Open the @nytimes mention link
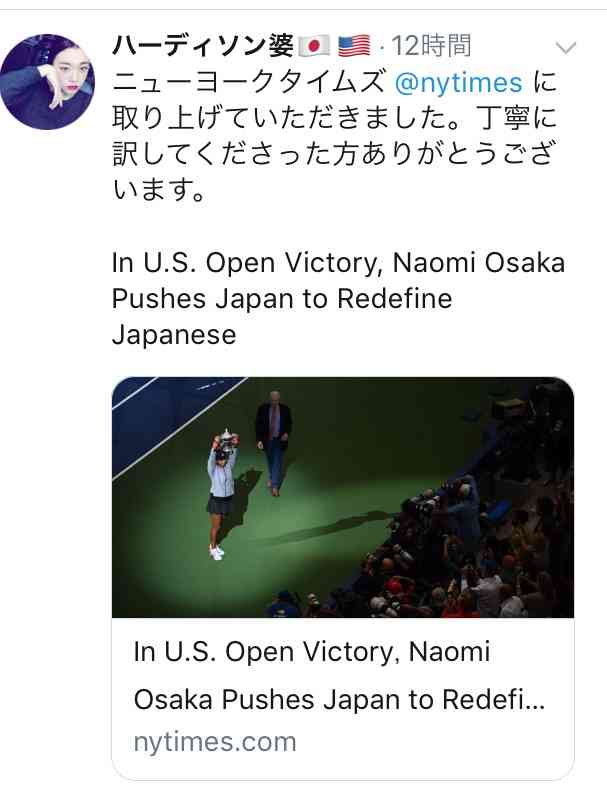 pos(459,81)
